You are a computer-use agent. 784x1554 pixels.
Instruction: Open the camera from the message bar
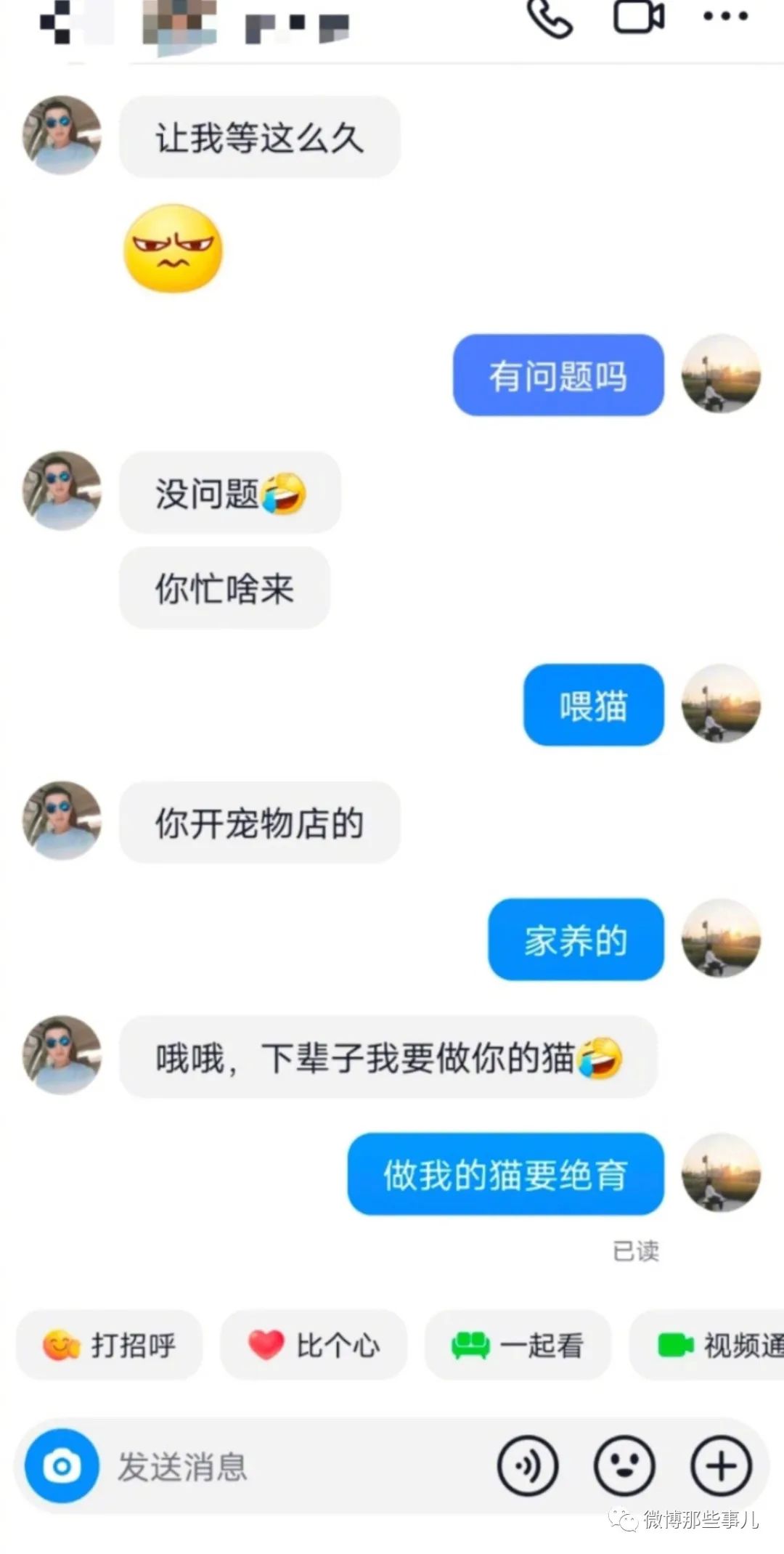tap(62, 1466)
